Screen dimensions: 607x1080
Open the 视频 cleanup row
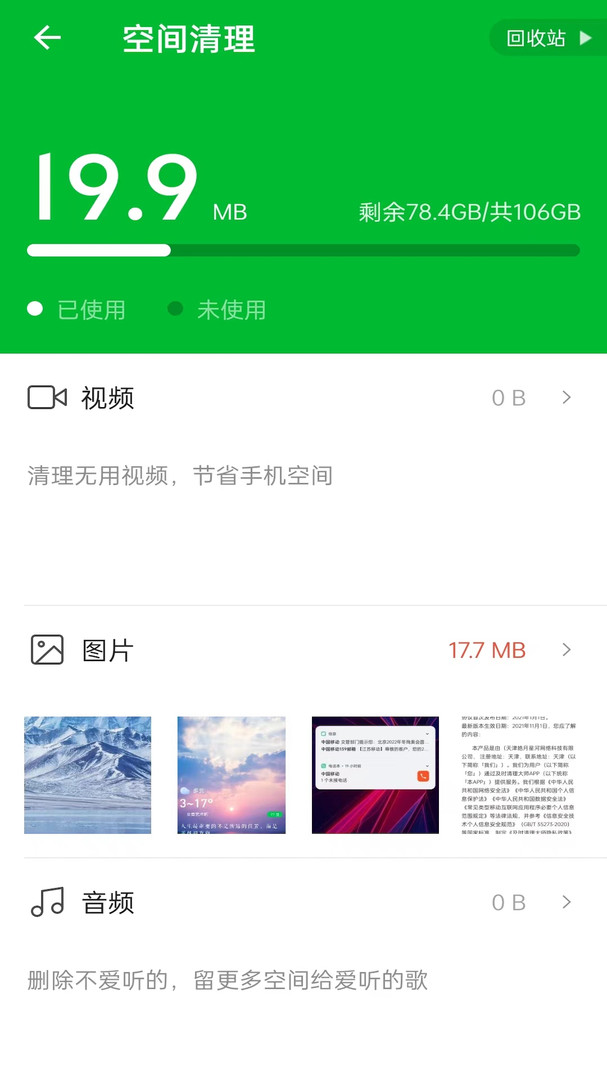[x=302, y=398]
